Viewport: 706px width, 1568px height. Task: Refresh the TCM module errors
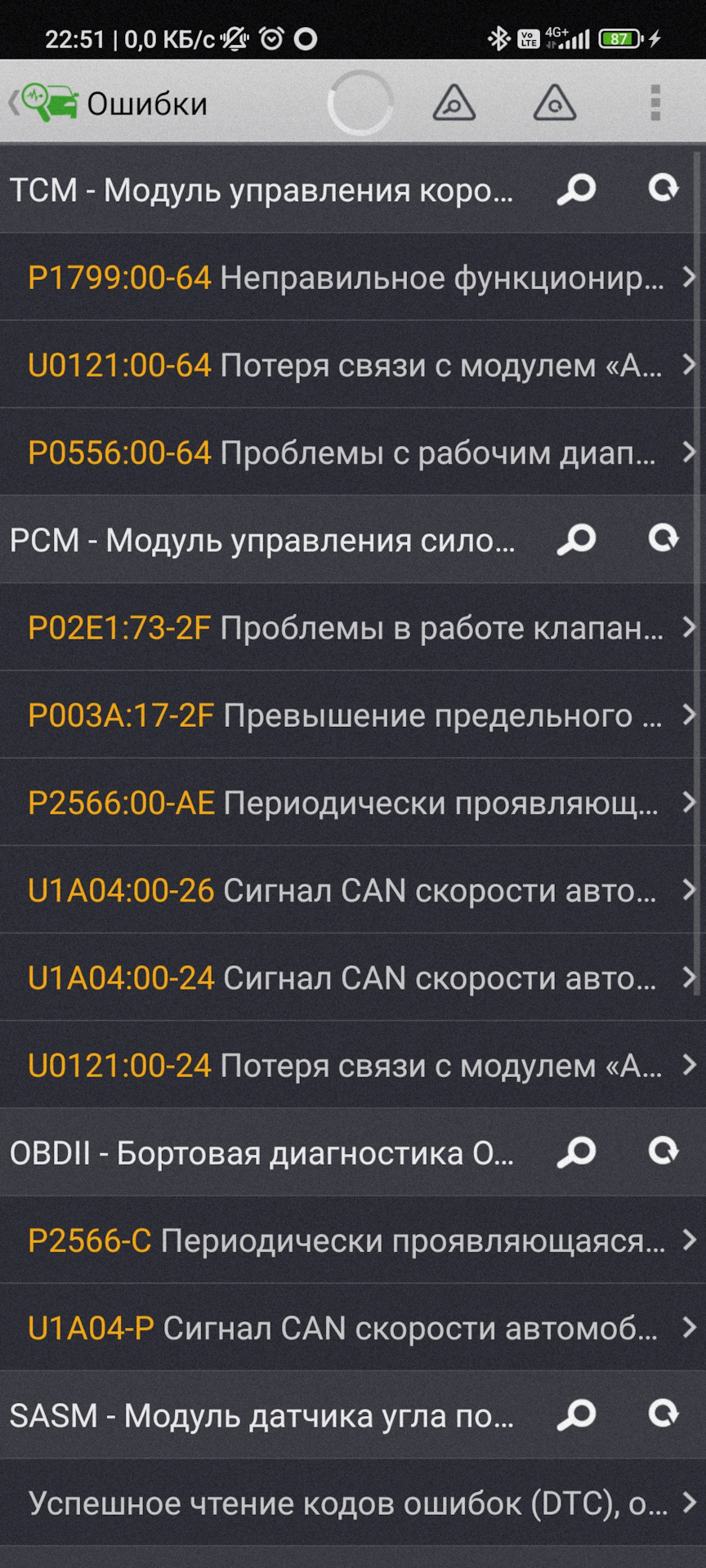(x=663, y=189)
